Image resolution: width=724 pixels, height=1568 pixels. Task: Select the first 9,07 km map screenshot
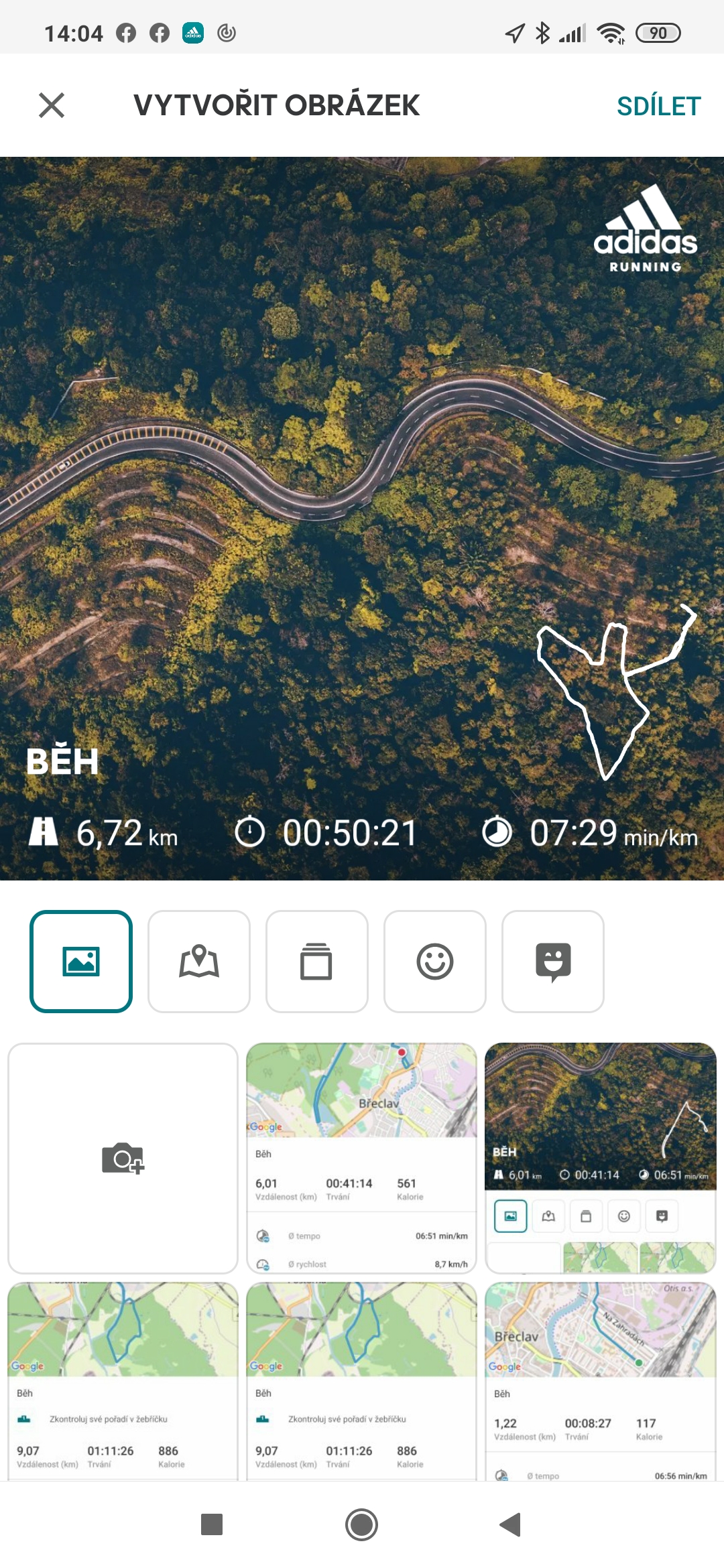coord(123,1380)
